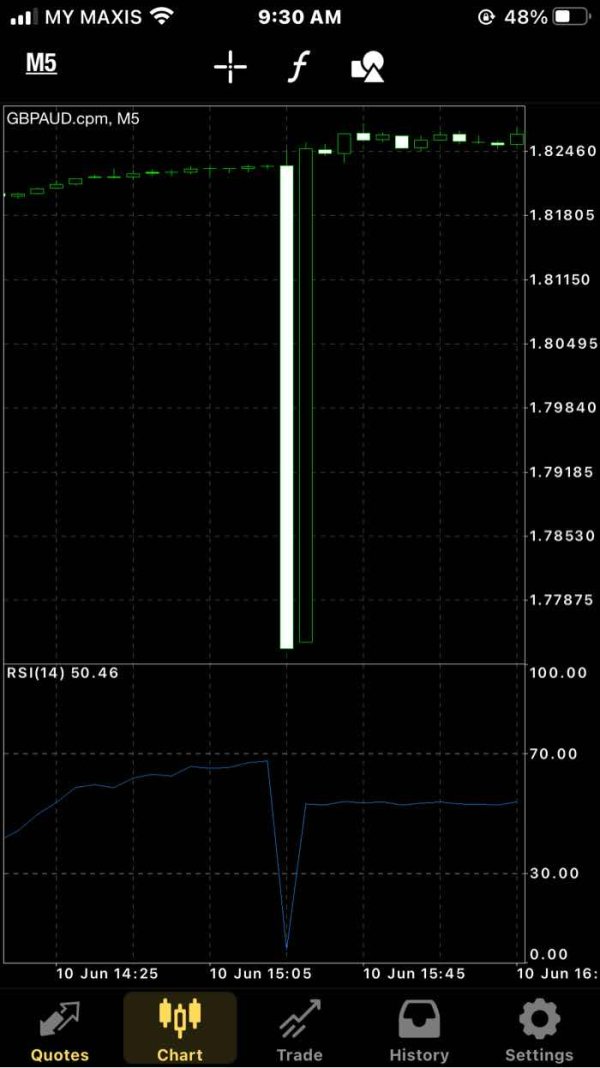The height and width of the screenshot is (1068, 600).
Task: Go to the Trade tab
Action: pyautogui.click(x=300, y=1030)
